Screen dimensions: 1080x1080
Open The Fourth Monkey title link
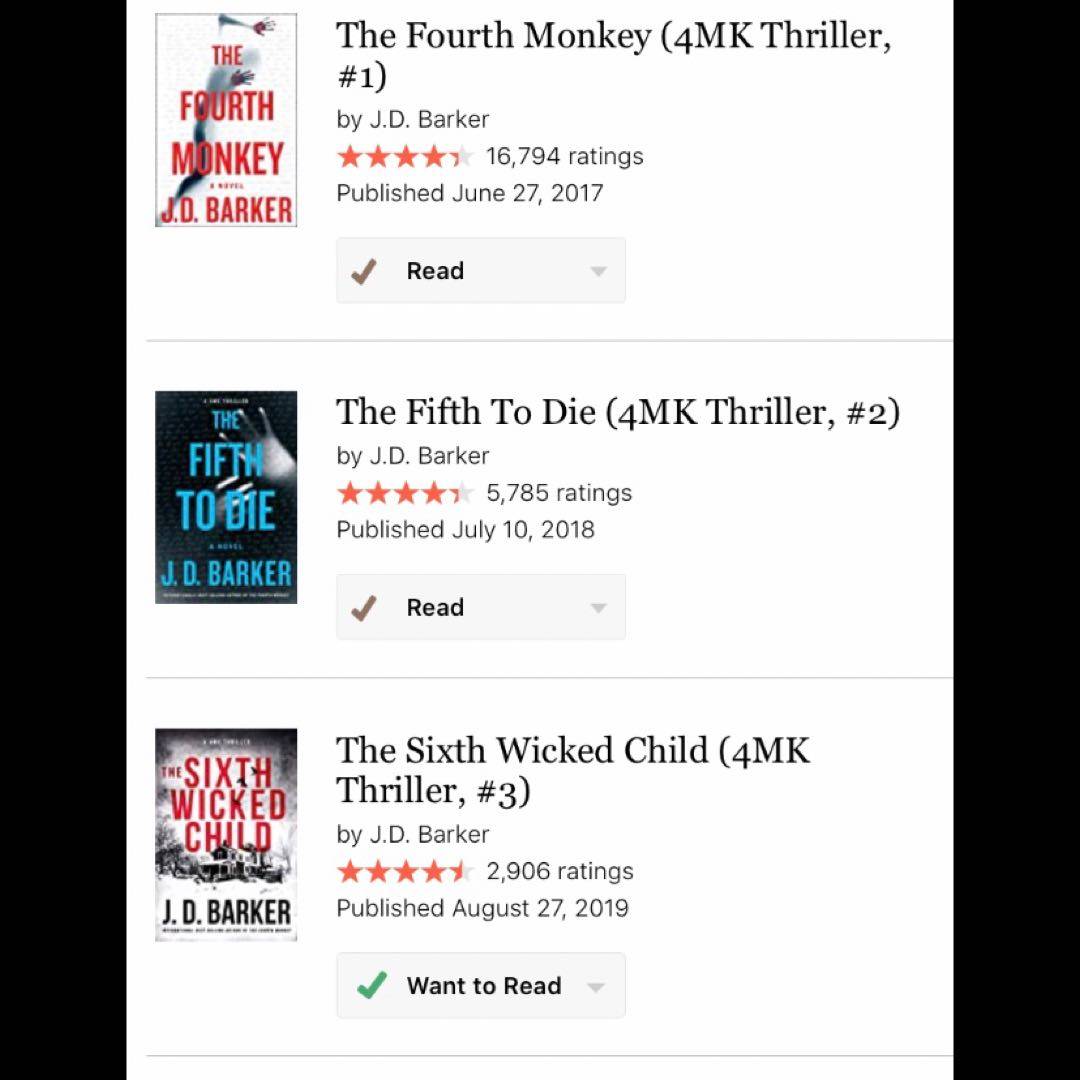coord(612,37)
